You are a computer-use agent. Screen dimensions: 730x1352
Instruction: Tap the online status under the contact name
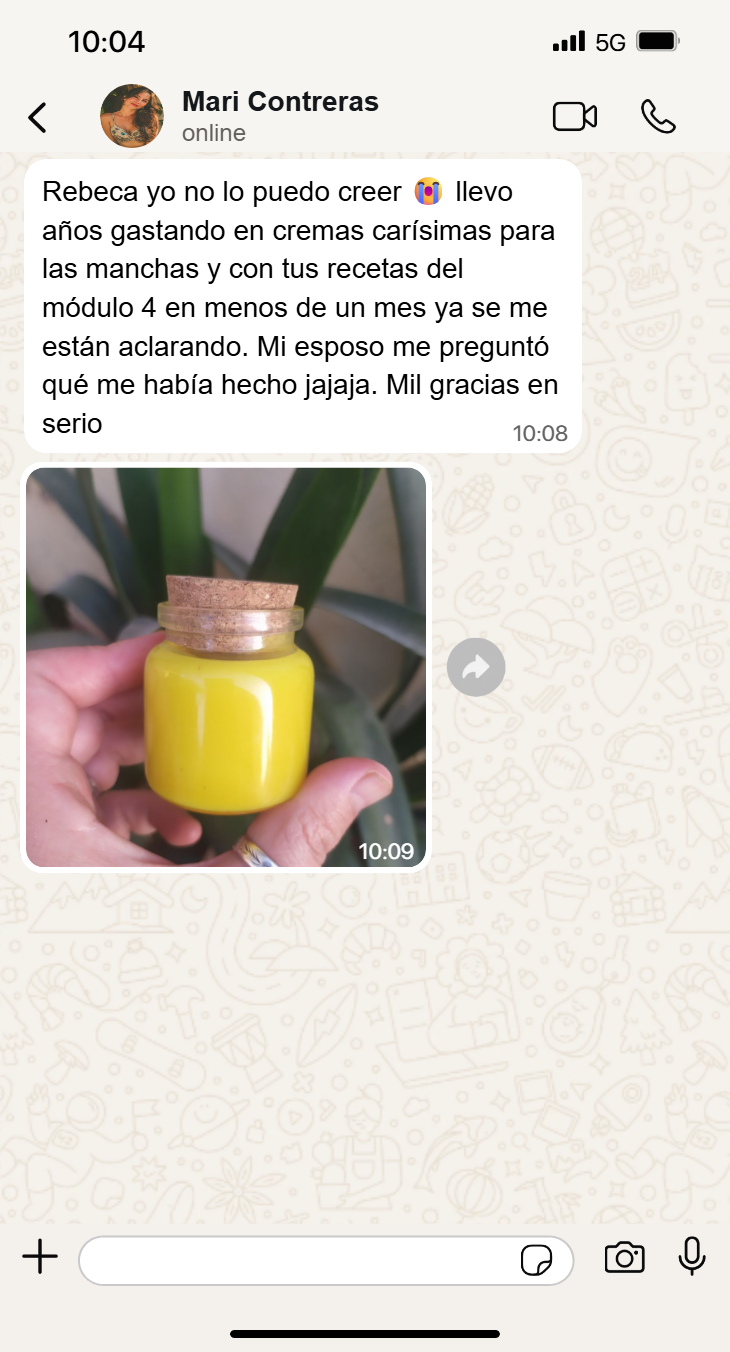[x=214, y=132]
